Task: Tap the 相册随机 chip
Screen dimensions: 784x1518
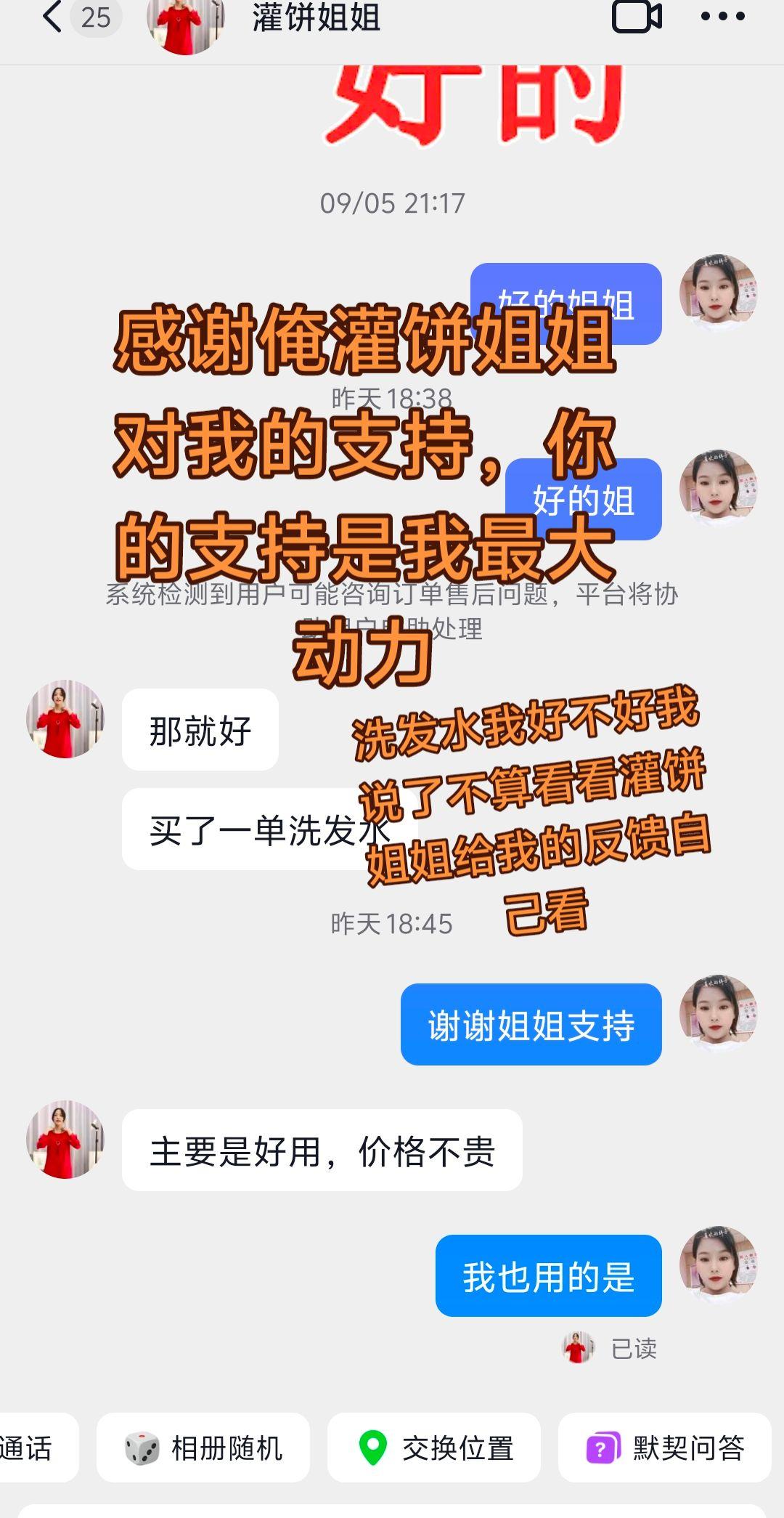Action: coord(203,1448)
